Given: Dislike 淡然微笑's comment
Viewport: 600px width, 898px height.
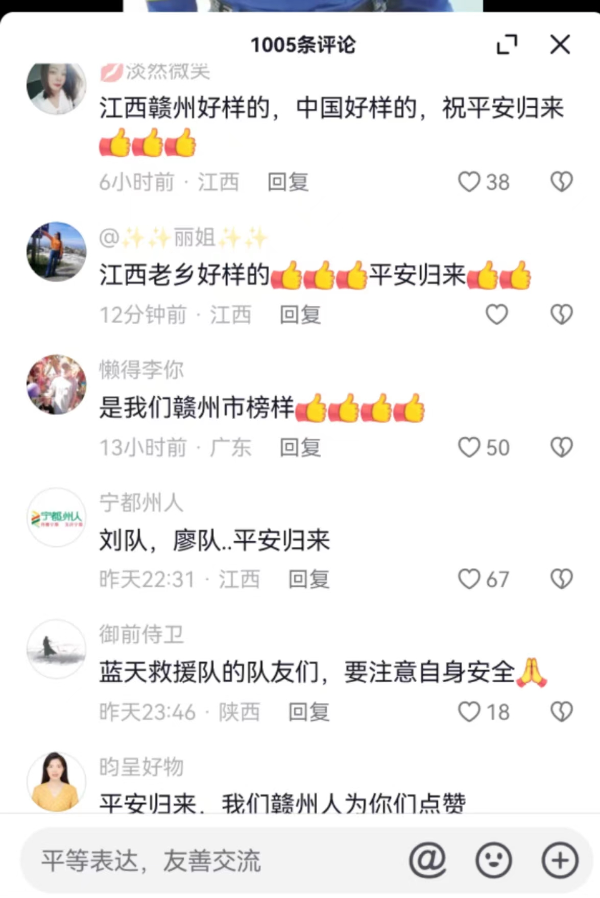Looking at the screenshot, I should point(562,182).
